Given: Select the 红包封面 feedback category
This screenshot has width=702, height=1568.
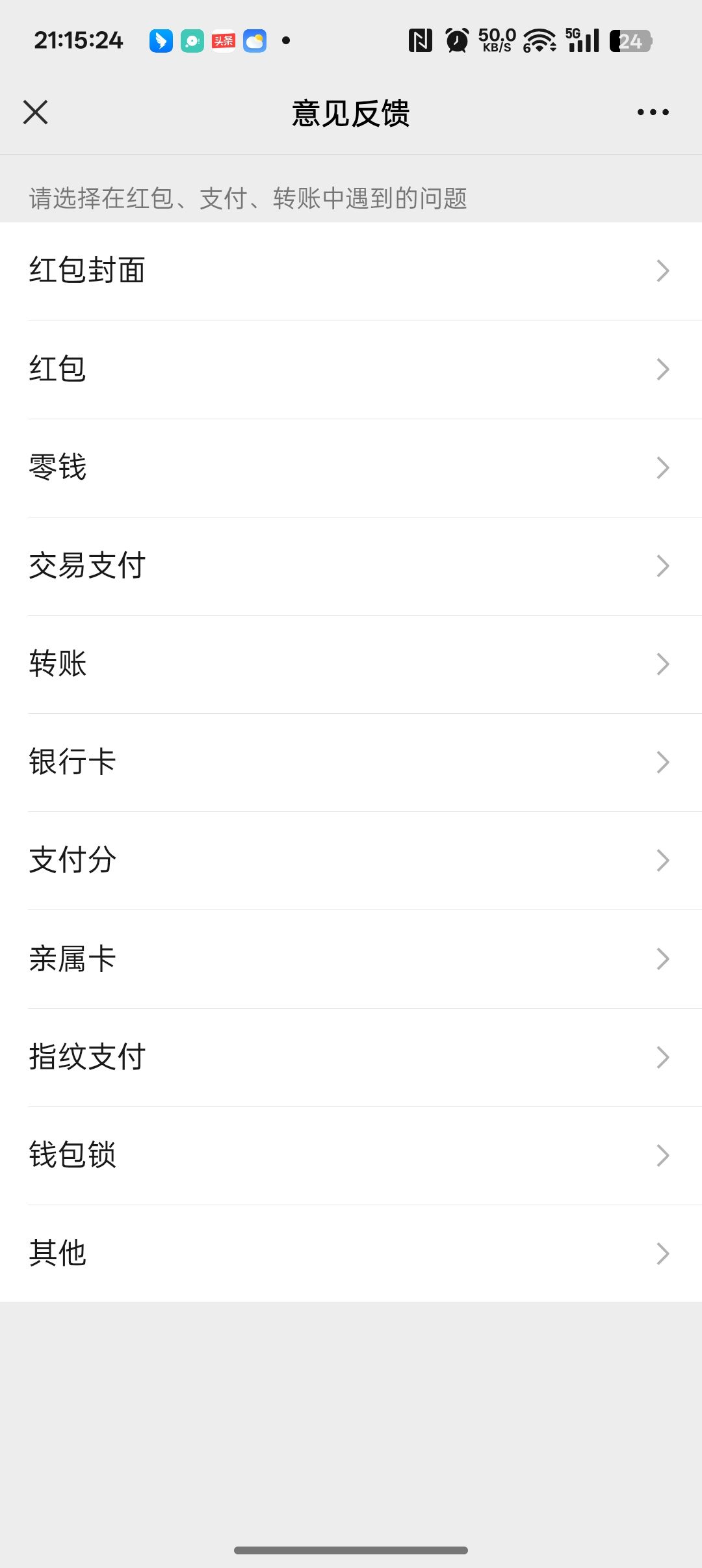Looking at the screenshot, I should point(351,270).
